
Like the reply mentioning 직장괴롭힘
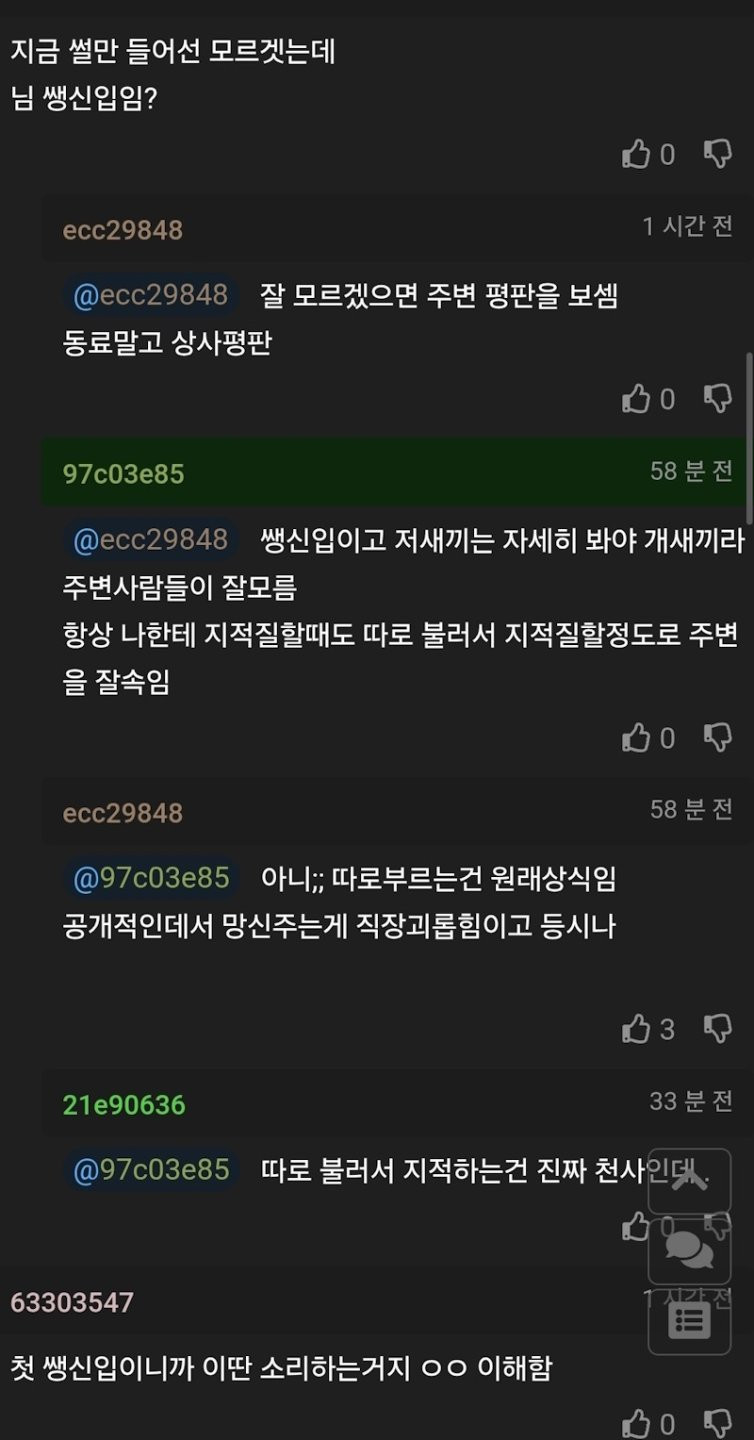636,1028
